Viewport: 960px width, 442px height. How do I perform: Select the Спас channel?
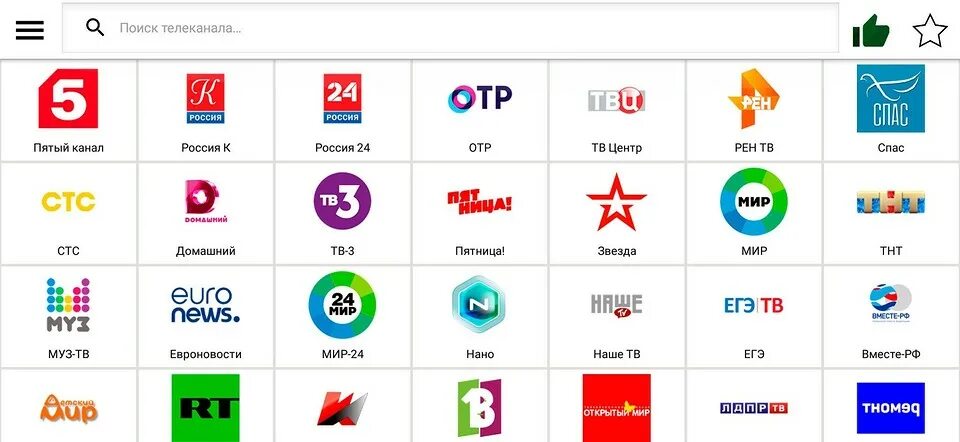pyautogui.click(x=890, y=108)
